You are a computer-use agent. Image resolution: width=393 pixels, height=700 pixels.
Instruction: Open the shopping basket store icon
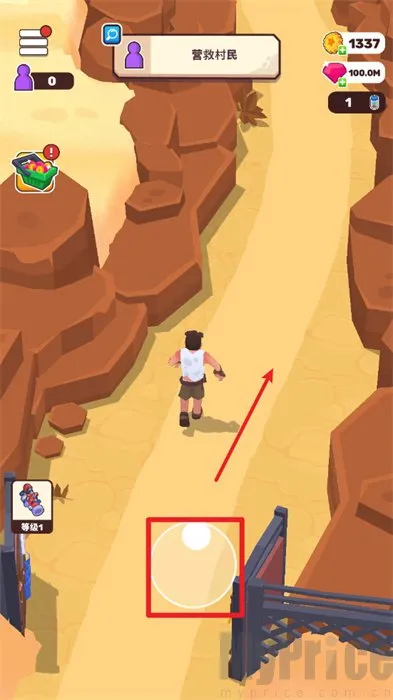click(x=35, y=171)
